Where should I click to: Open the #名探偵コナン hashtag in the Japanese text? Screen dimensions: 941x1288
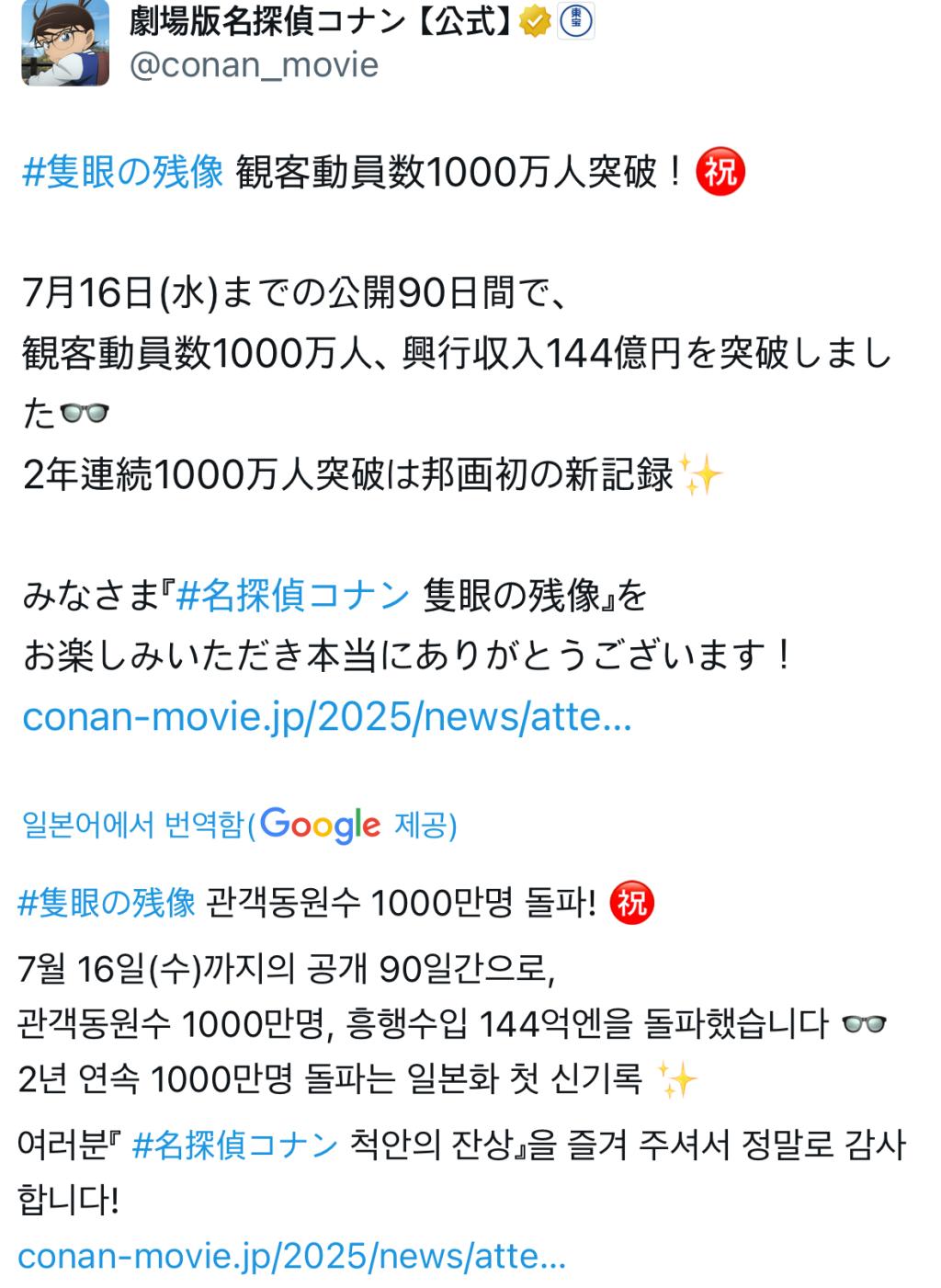click(x=292, y=596)
